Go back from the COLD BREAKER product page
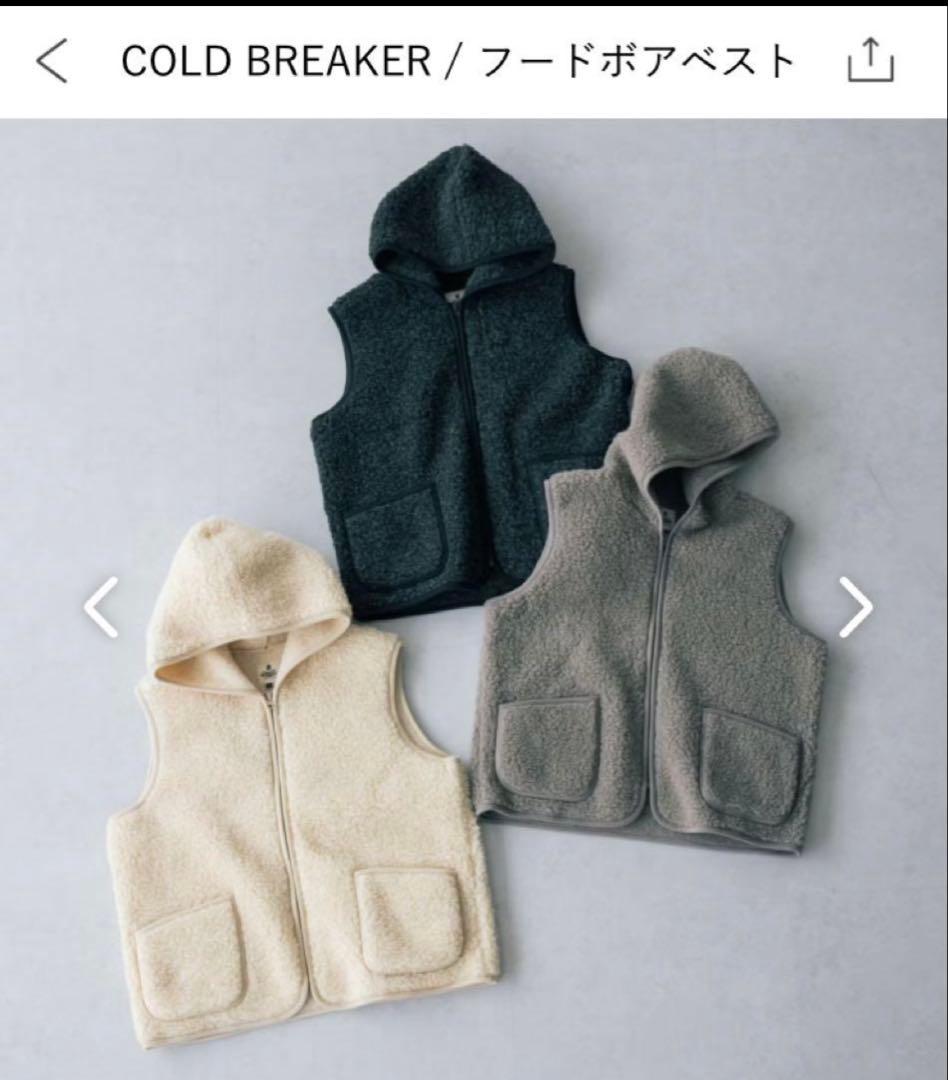 (x=52, y=62)
